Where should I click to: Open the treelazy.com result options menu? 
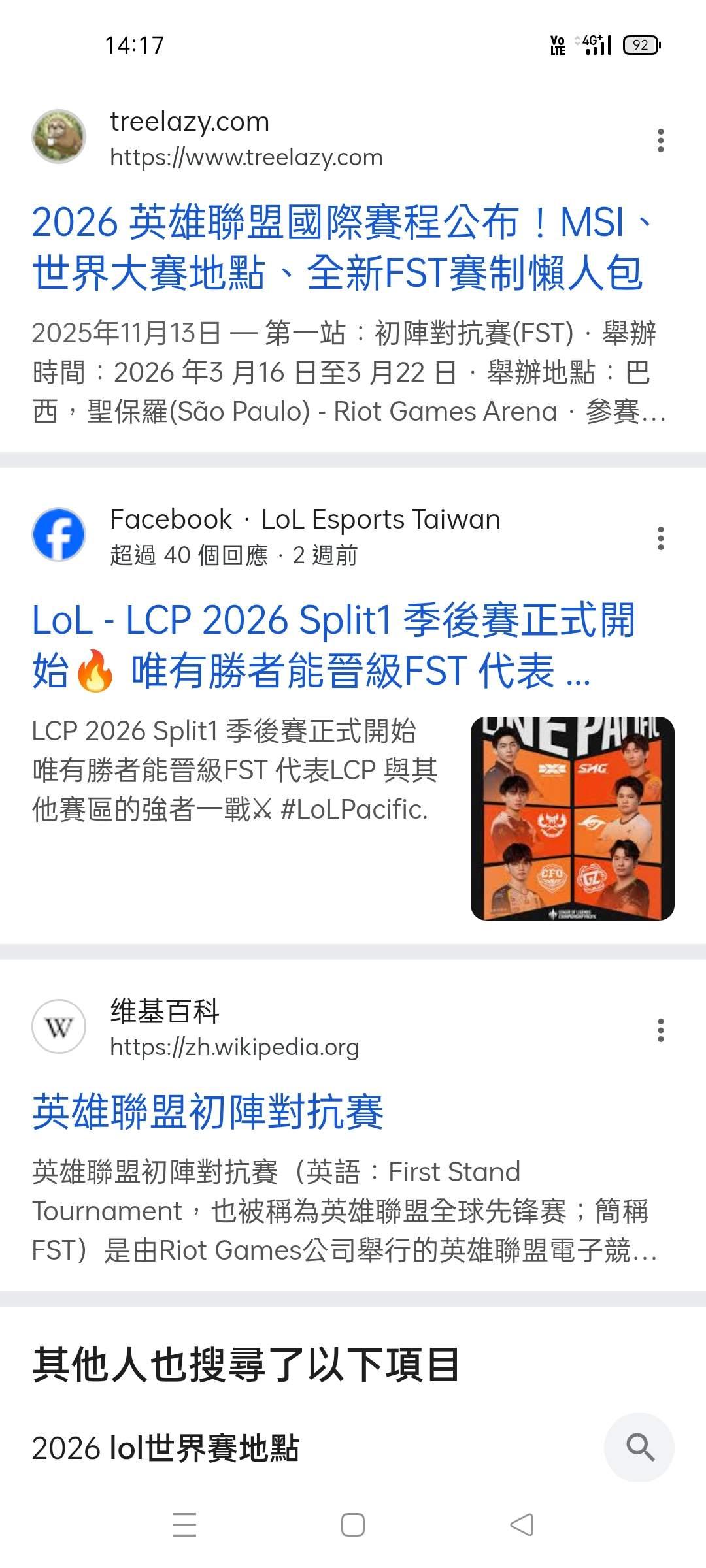pyautogui.click(x=661, y=140)
